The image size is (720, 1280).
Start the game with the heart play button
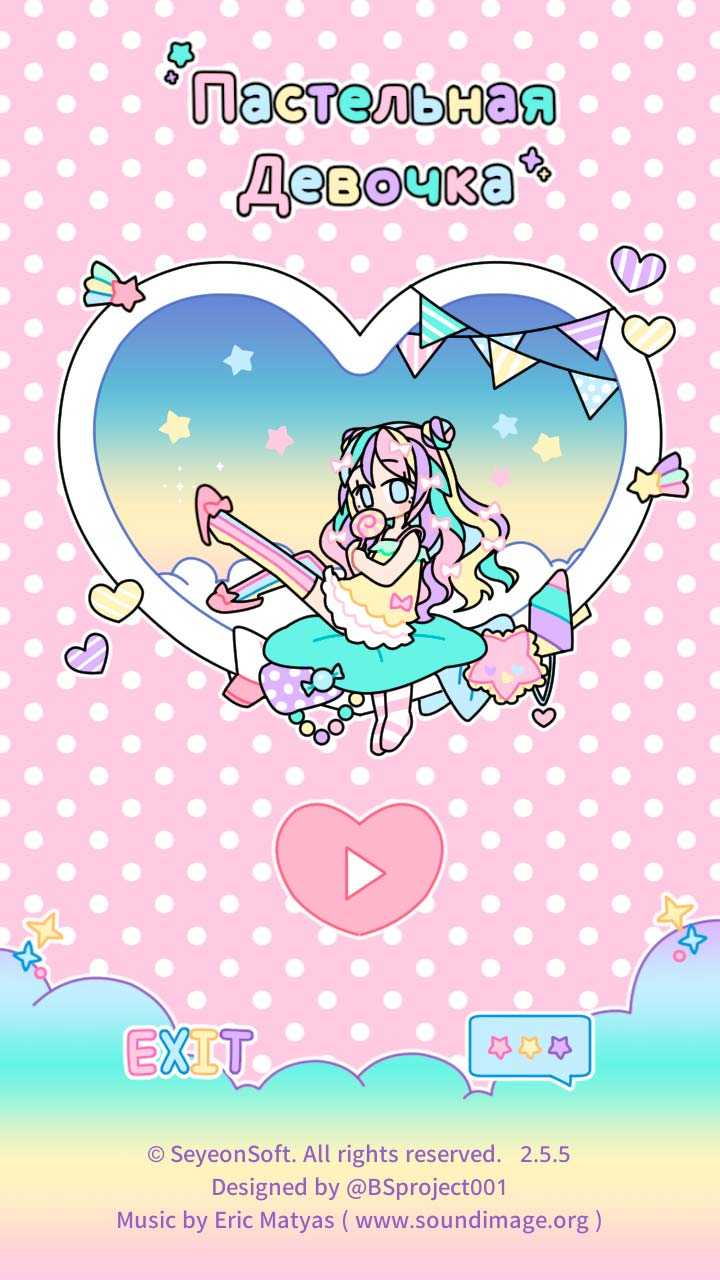[360, 868]
